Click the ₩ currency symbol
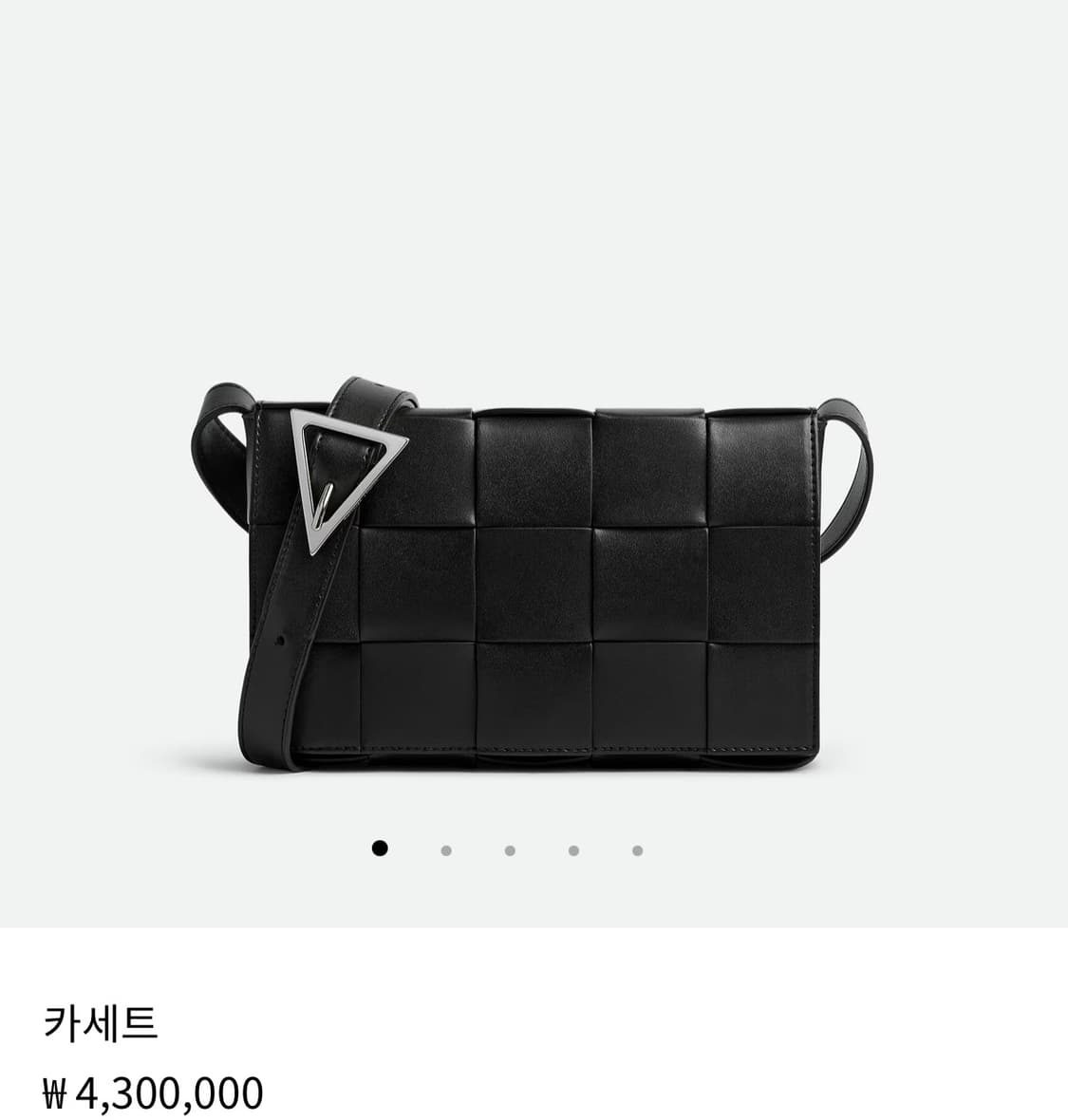 point(57,1092)
